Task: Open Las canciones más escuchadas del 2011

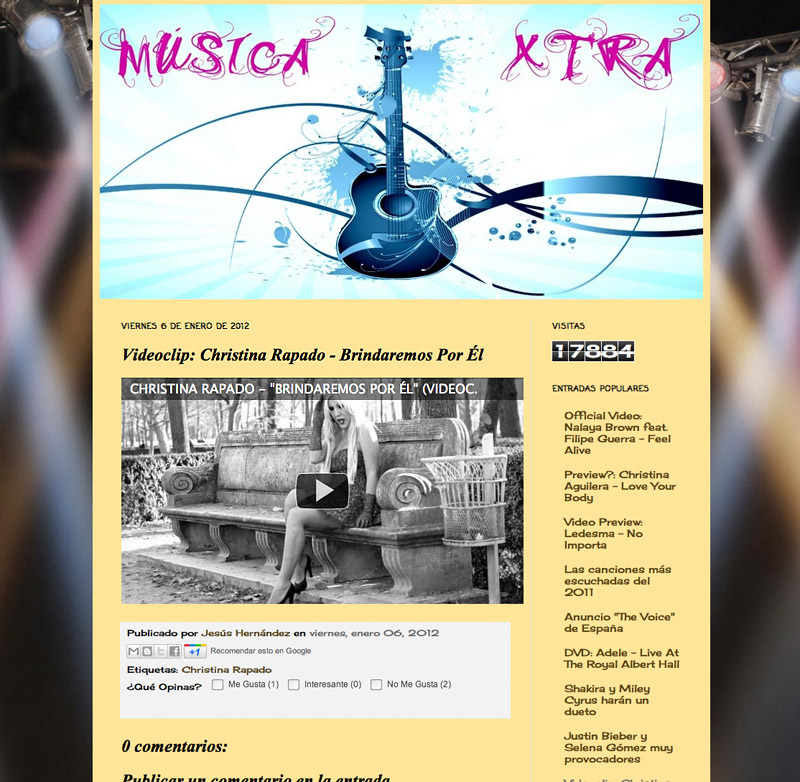Action: click(x=616, y=581)
